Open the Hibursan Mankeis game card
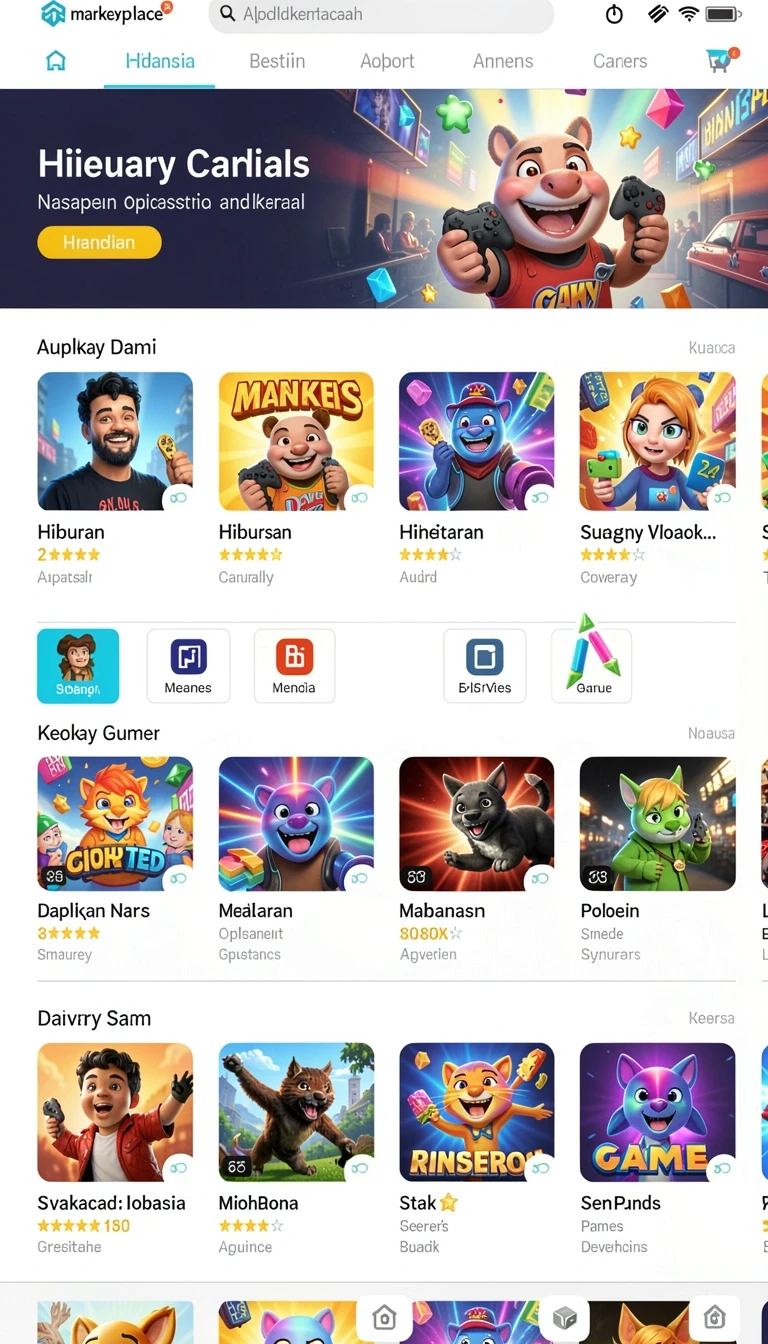Viewport: 768px width, 1344px height. click(296, 478)
